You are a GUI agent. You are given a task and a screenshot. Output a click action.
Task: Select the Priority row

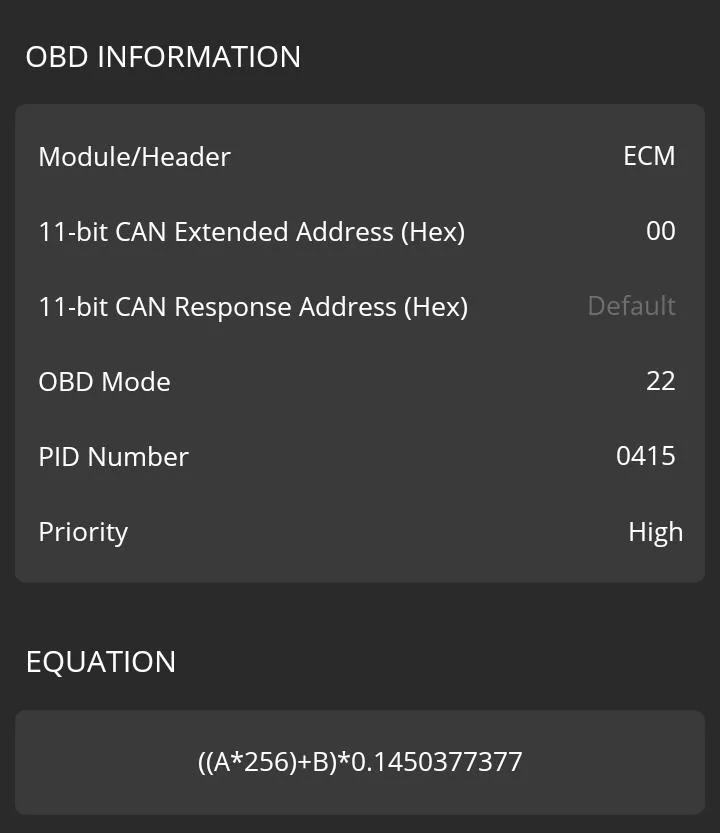coord(360,532)
